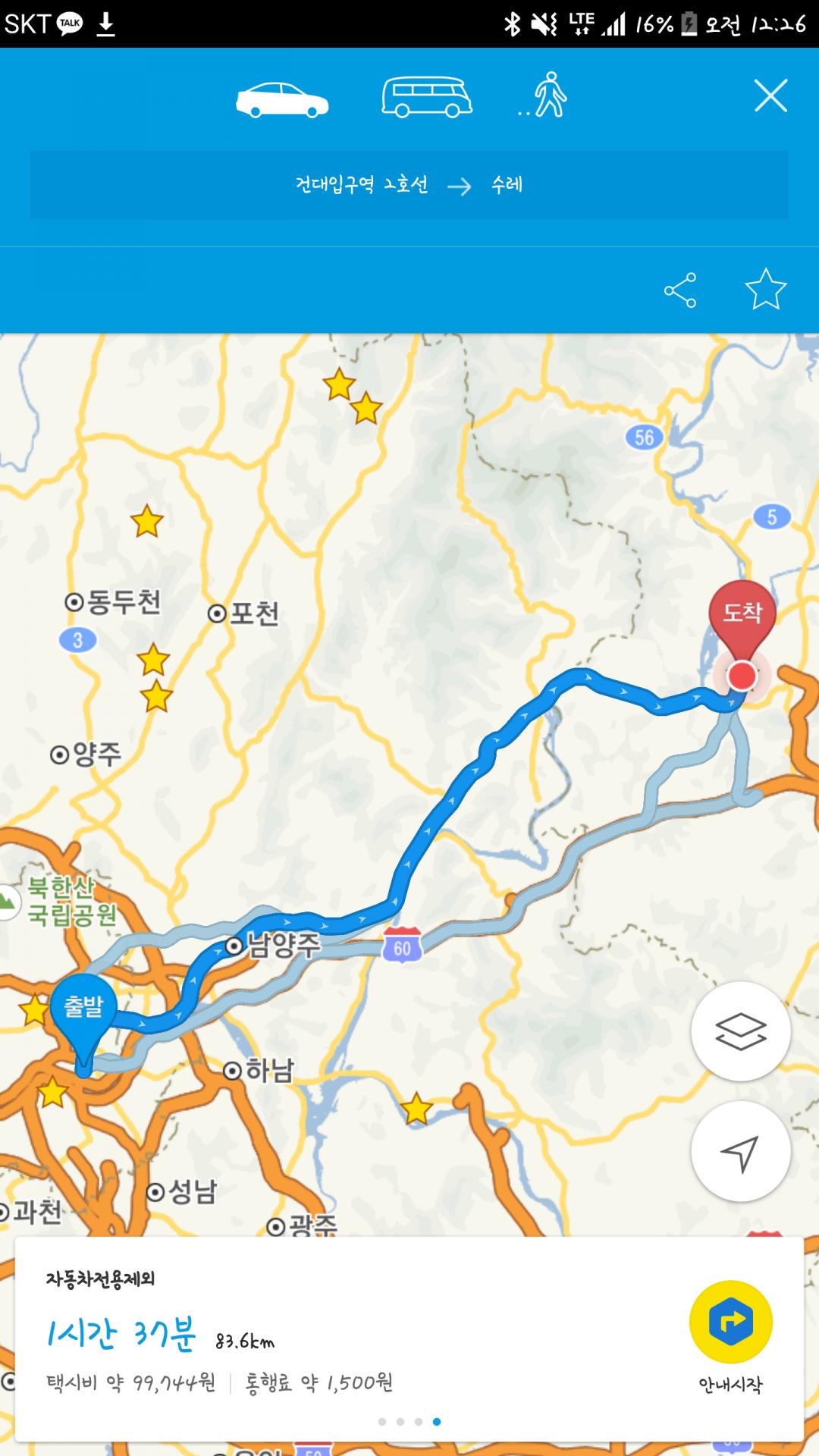Center map on my current location
This screenshot has width=819, height=1456.
click(740, 1151)
